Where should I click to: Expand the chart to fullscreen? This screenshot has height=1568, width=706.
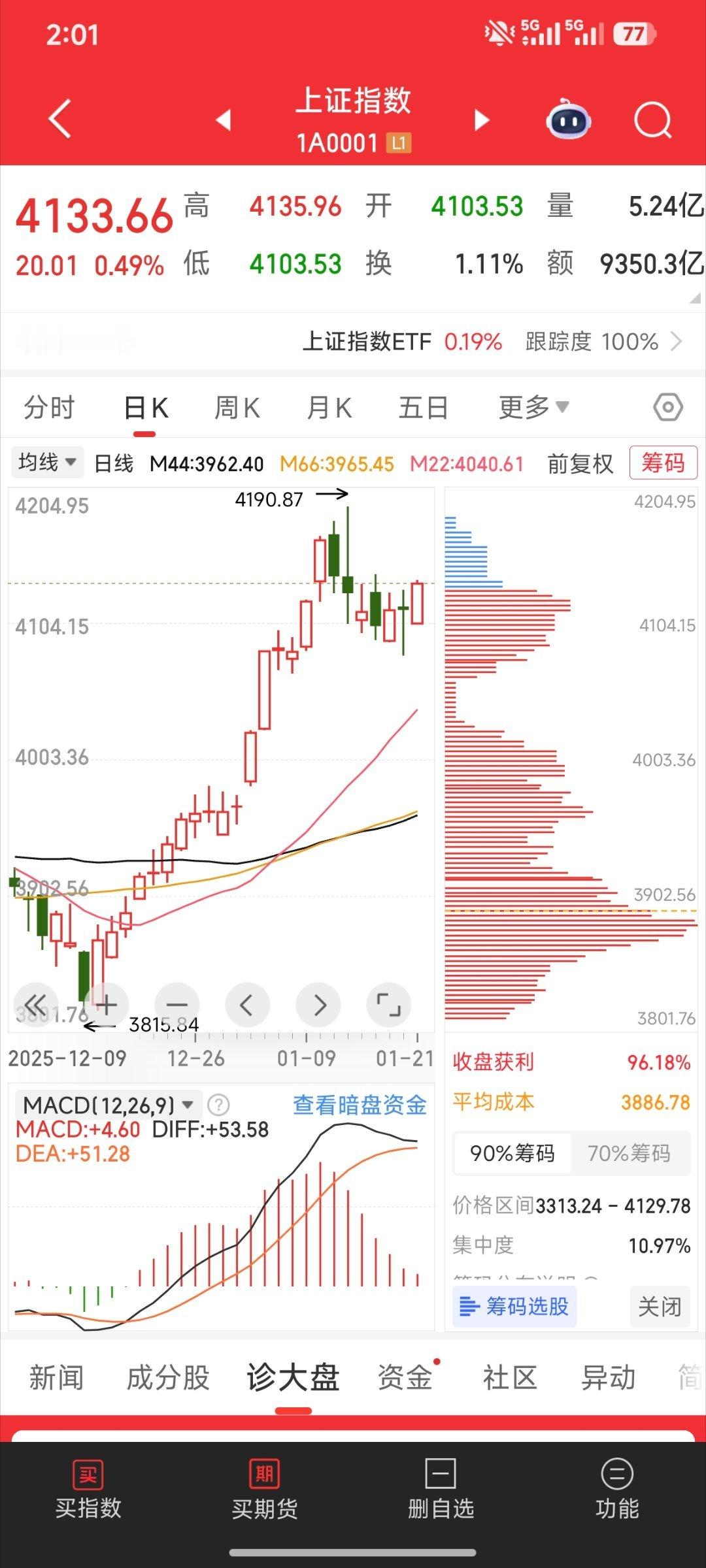(x=388, y=1005)
